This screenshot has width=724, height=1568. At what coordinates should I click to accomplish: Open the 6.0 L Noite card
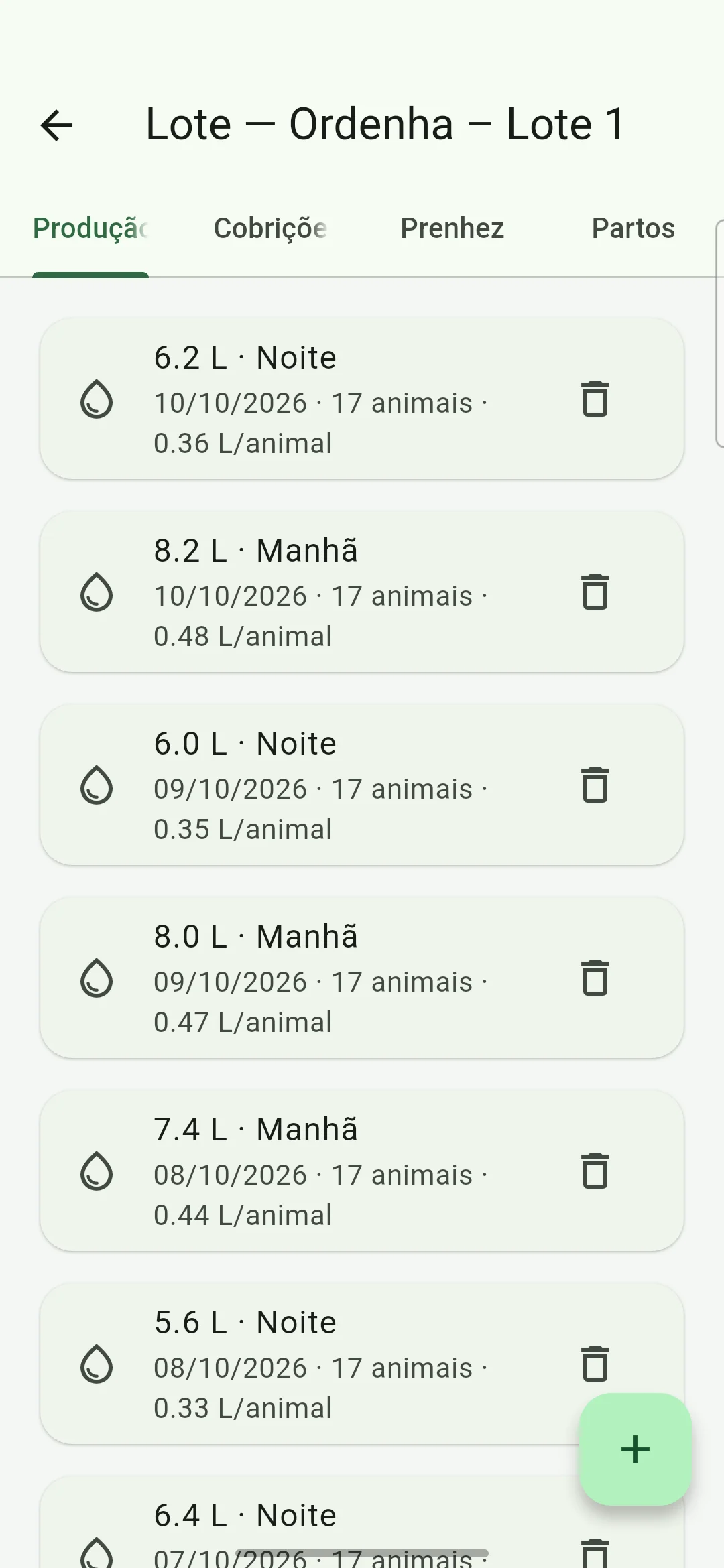click(362, 785)
